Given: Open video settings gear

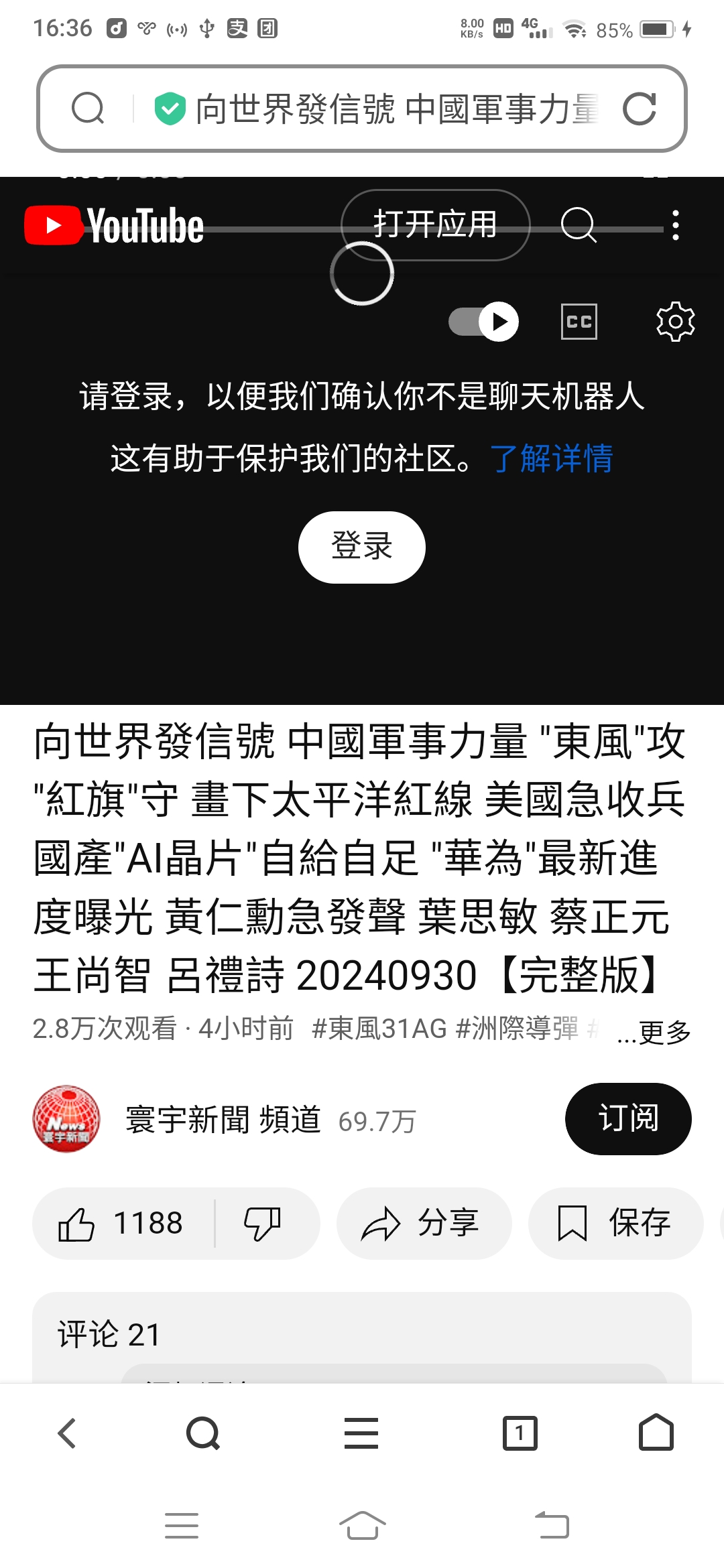Looking at the screenshot, I should point(675,322).
